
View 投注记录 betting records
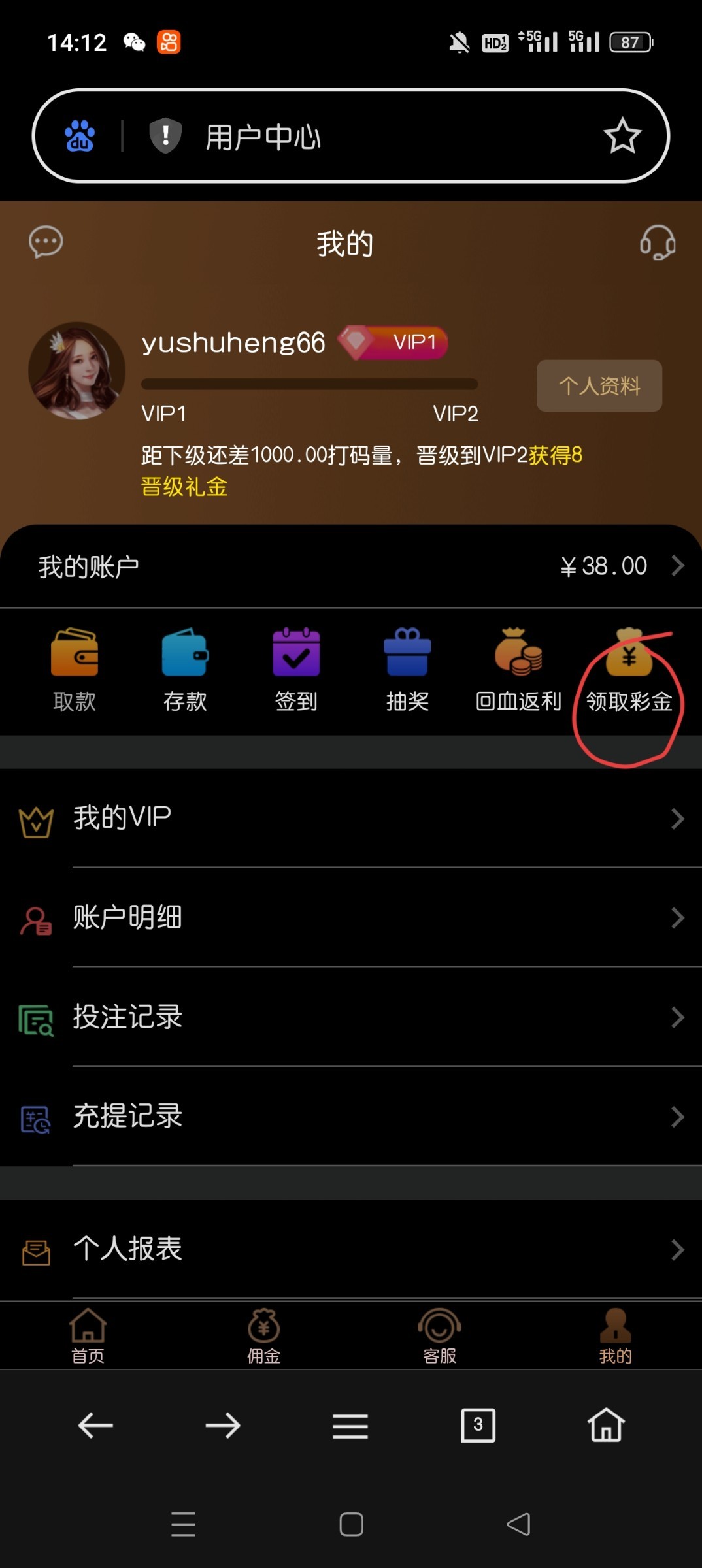[351, 1017]
